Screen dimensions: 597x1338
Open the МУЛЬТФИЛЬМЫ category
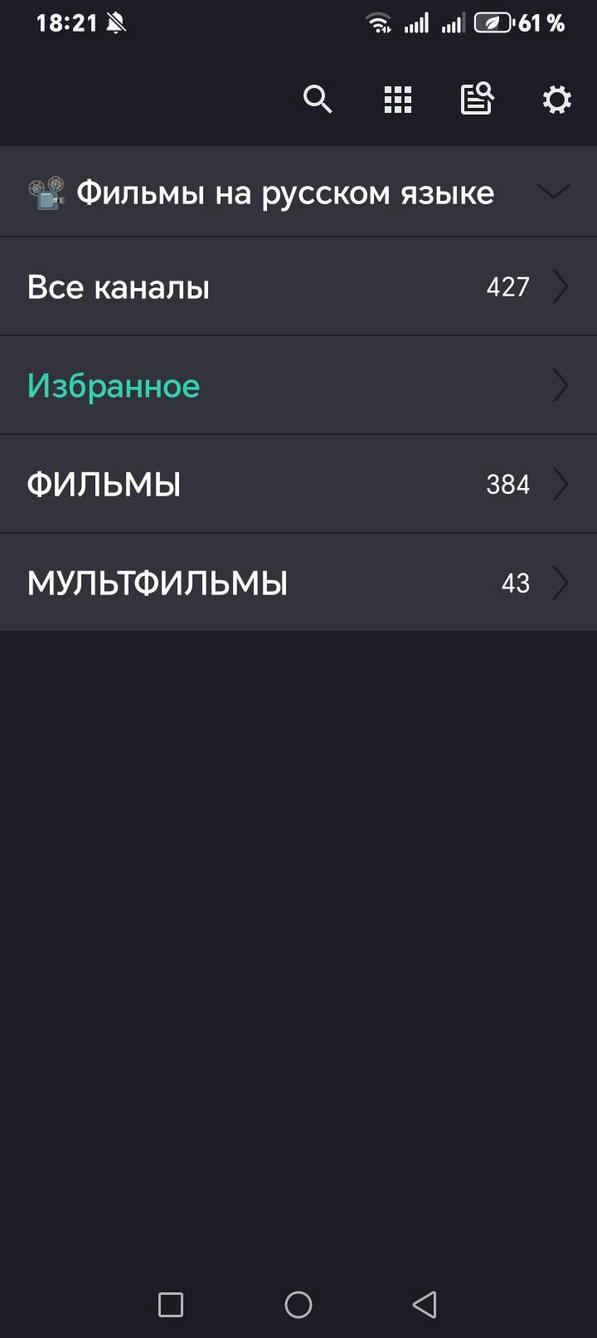coord(298,582)
